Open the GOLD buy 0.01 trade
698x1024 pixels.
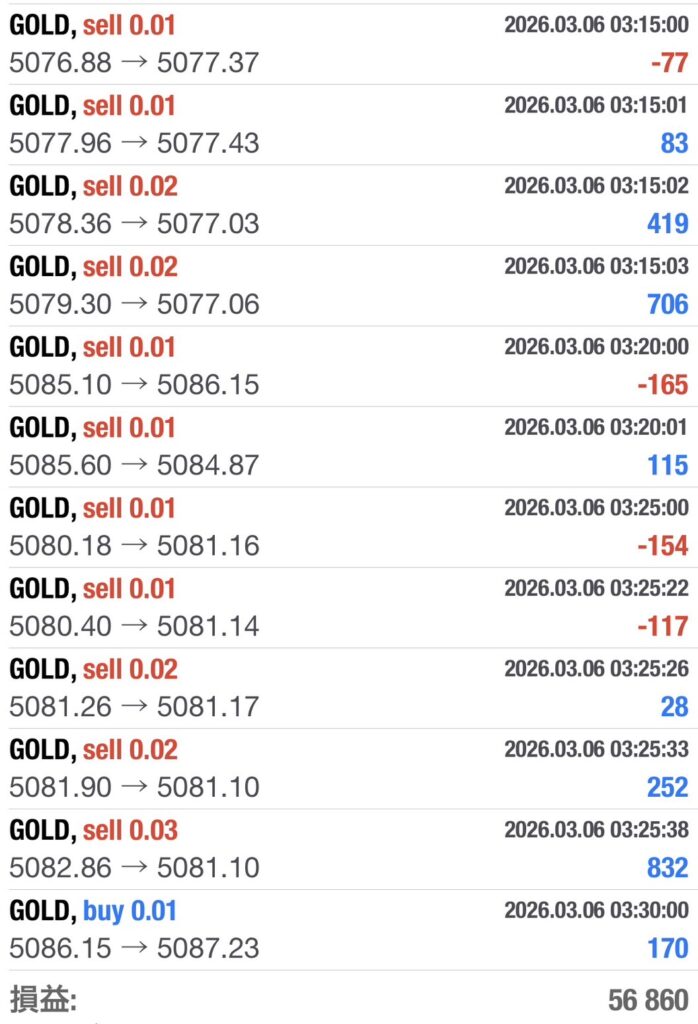(349, 929)
